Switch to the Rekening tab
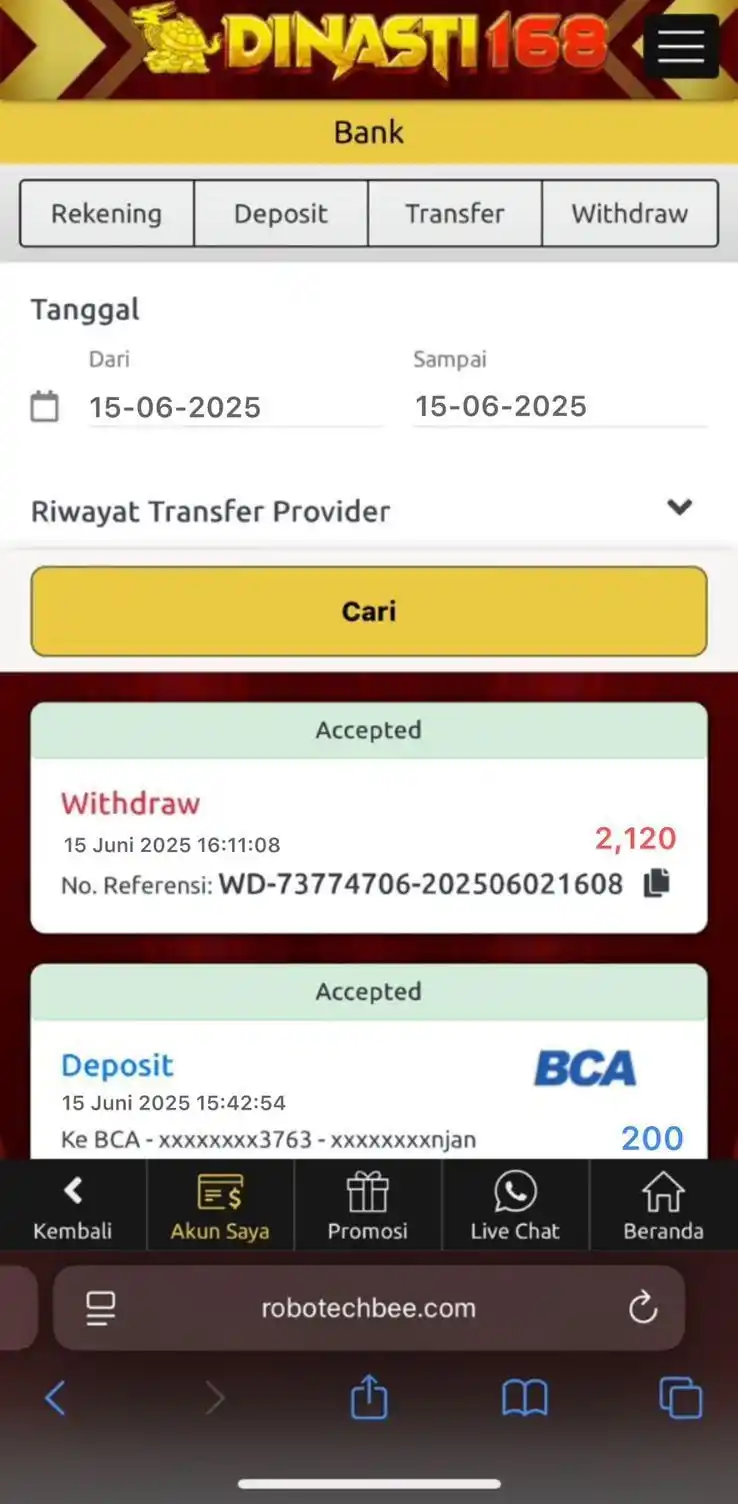Screen dimensions: 738x1504 pos(106,213)
